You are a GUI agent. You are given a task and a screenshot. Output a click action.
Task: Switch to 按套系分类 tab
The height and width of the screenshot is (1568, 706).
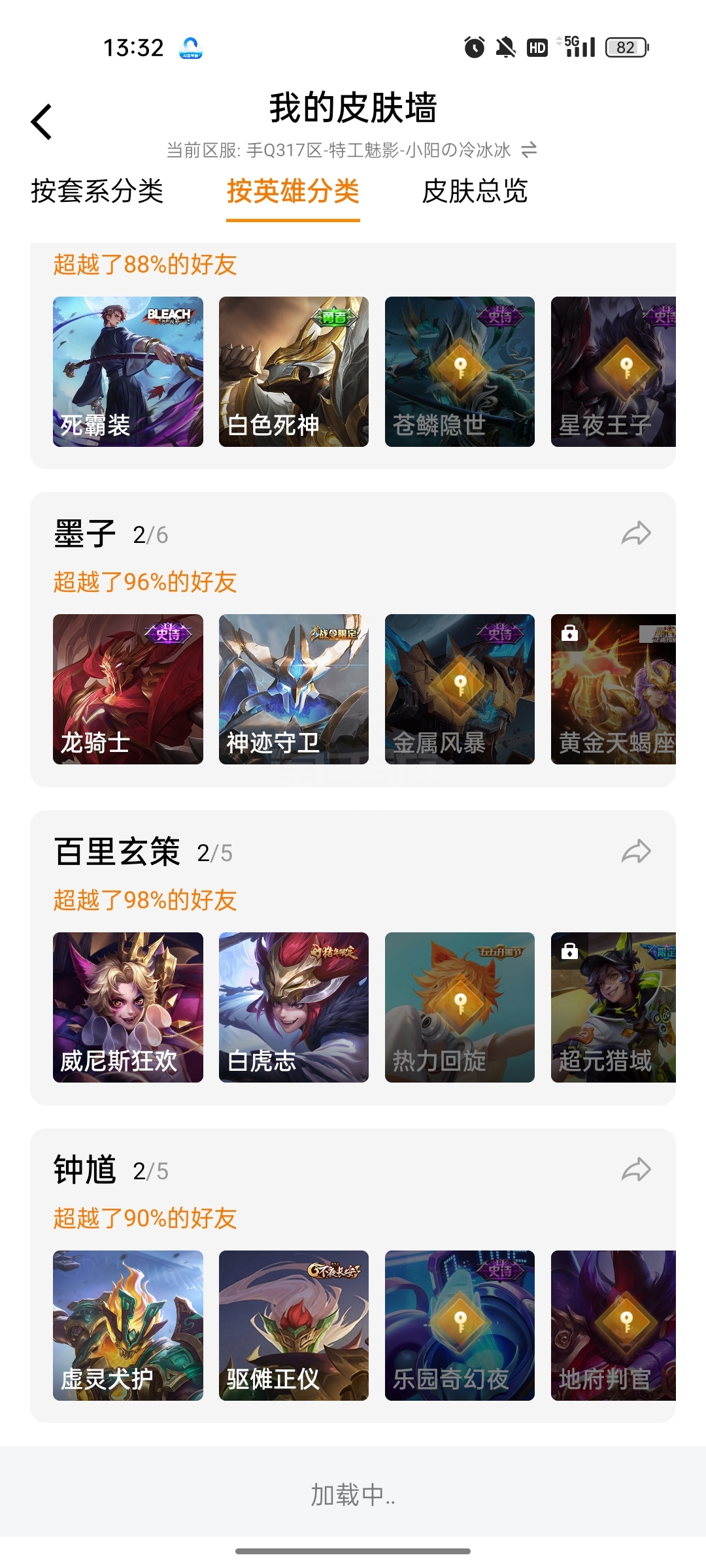(x=97, y=191)
